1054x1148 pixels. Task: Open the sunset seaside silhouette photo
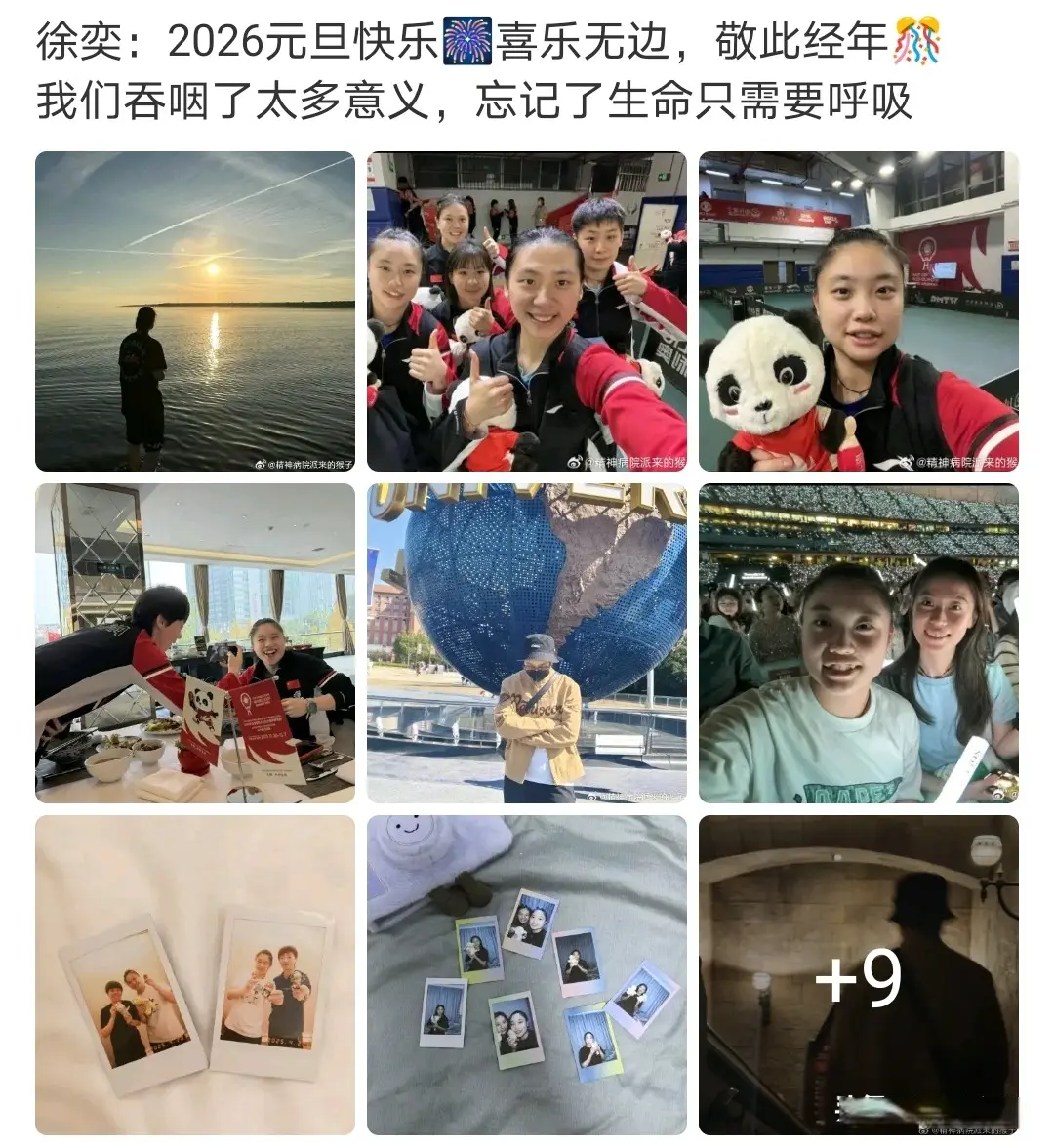(x=195, y=311)
